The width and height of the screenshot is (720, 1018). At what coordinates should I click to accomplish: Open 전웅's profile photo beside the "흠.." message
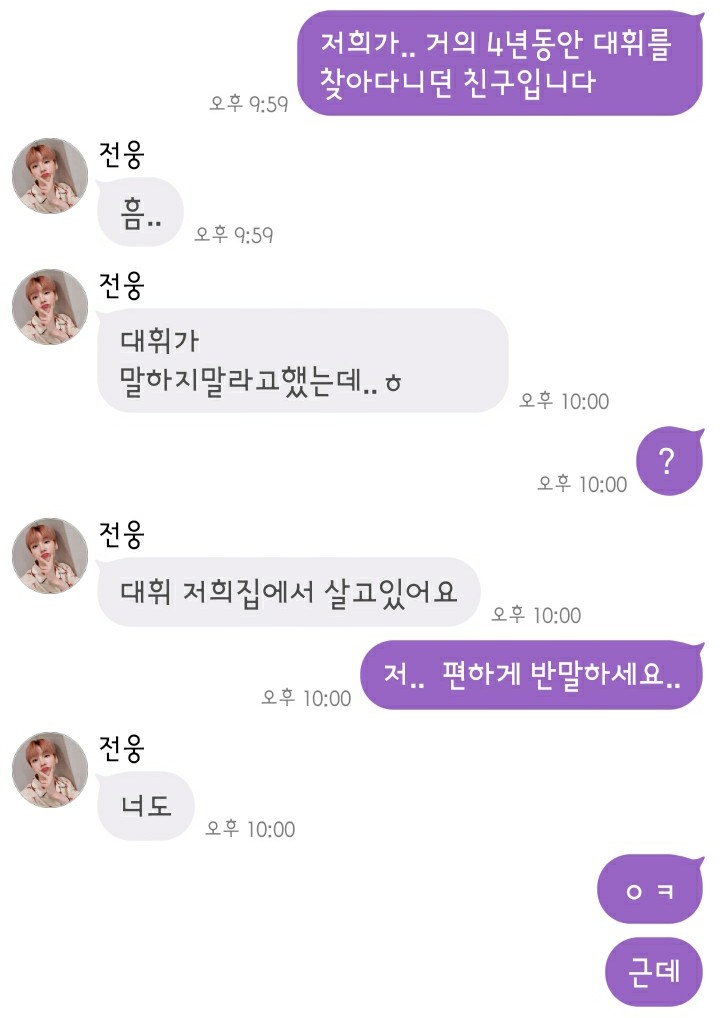[50, 176]
